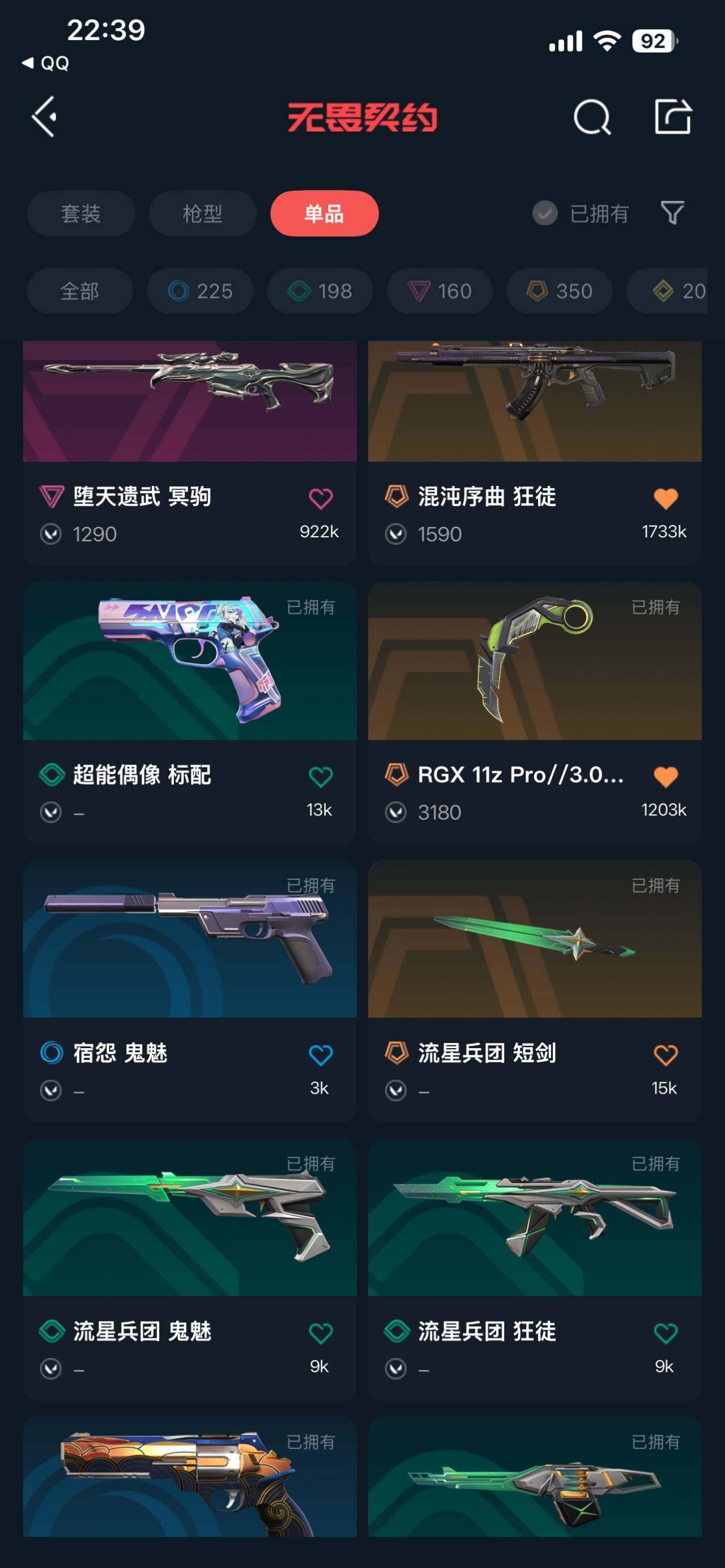725x1568 pixels.
Task: Filter by the 160 pink tier chip
Action: [x=440, y=291]
